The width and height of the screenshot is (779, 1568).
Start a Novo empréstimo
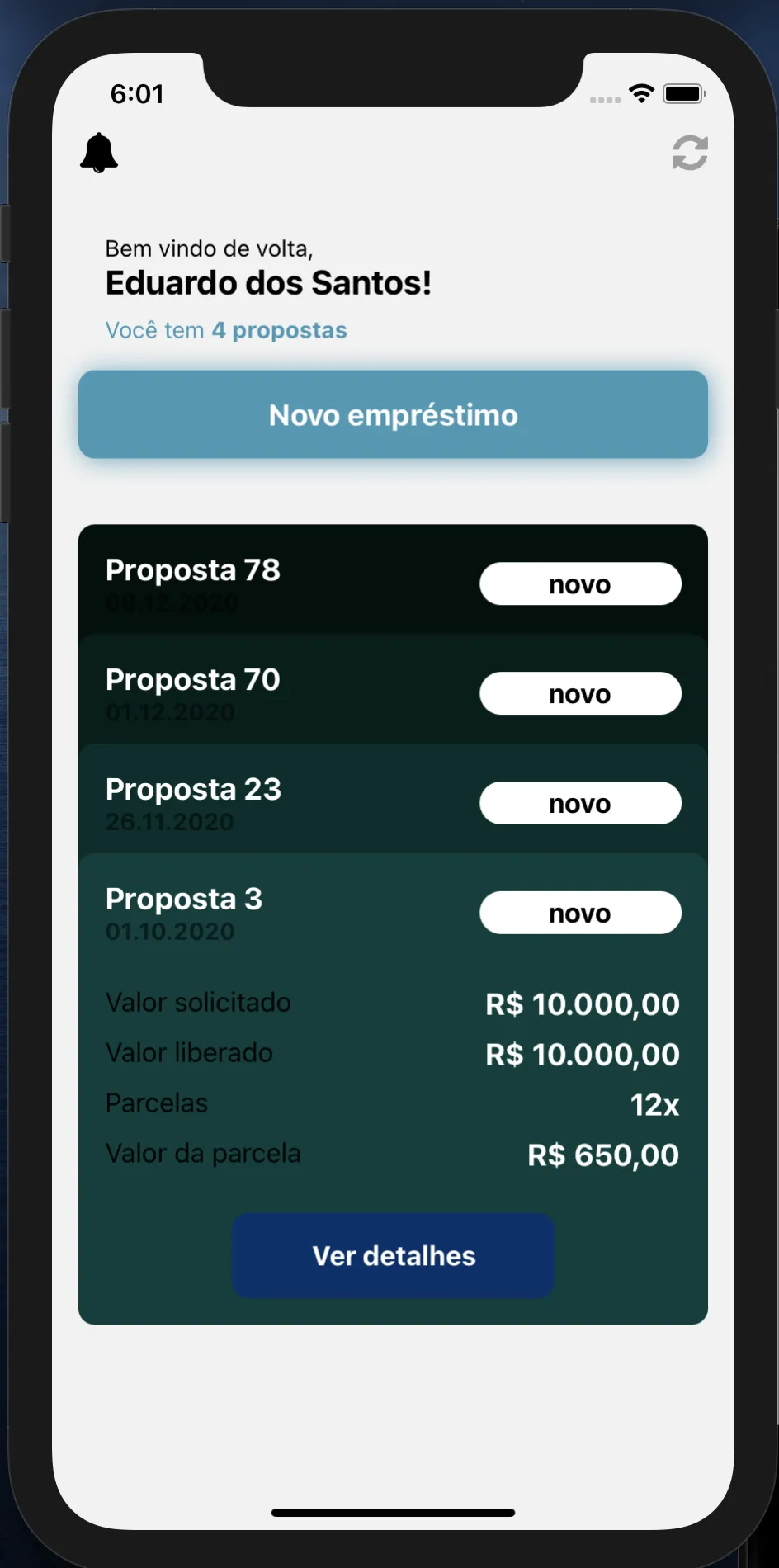(393, 414)
